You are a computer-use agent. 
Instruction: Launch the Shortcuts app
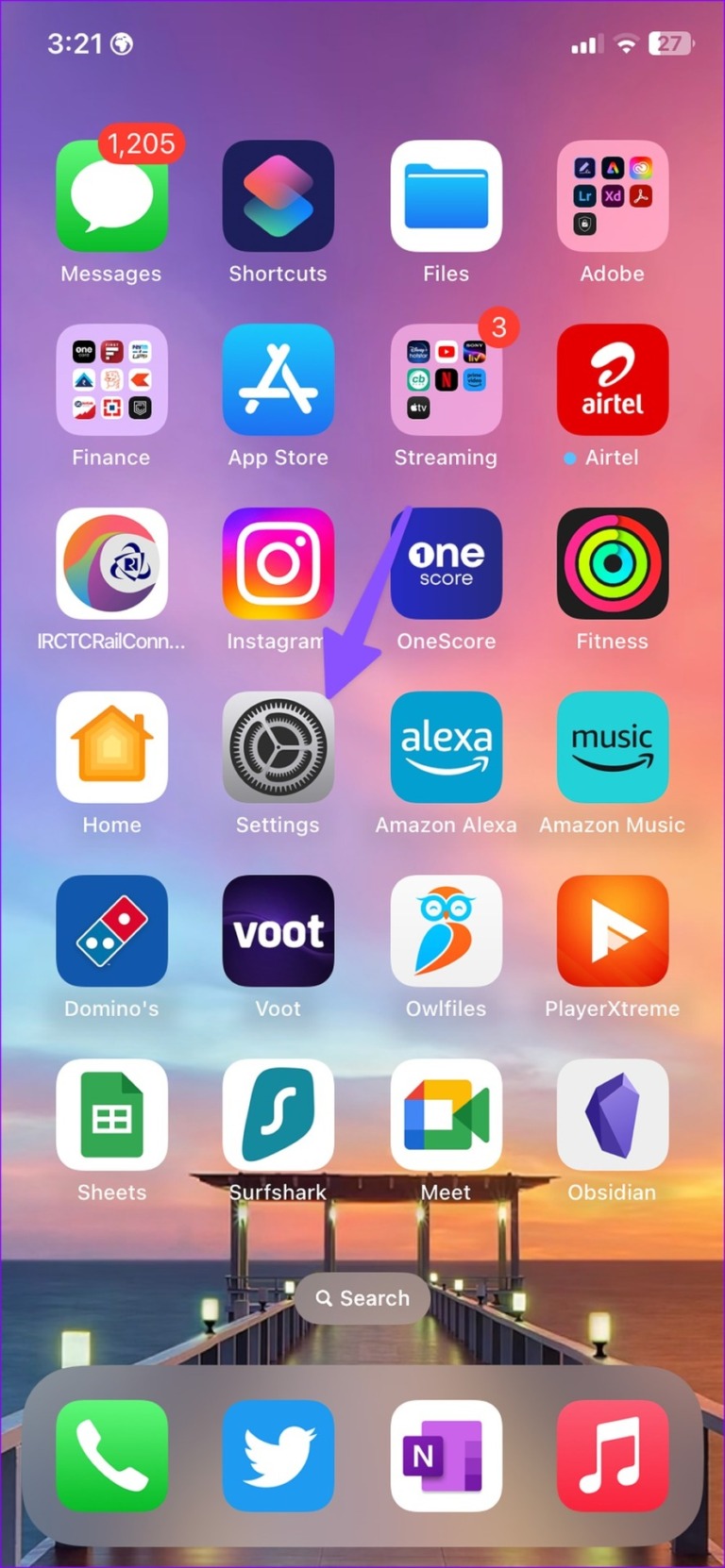(278, 196)
